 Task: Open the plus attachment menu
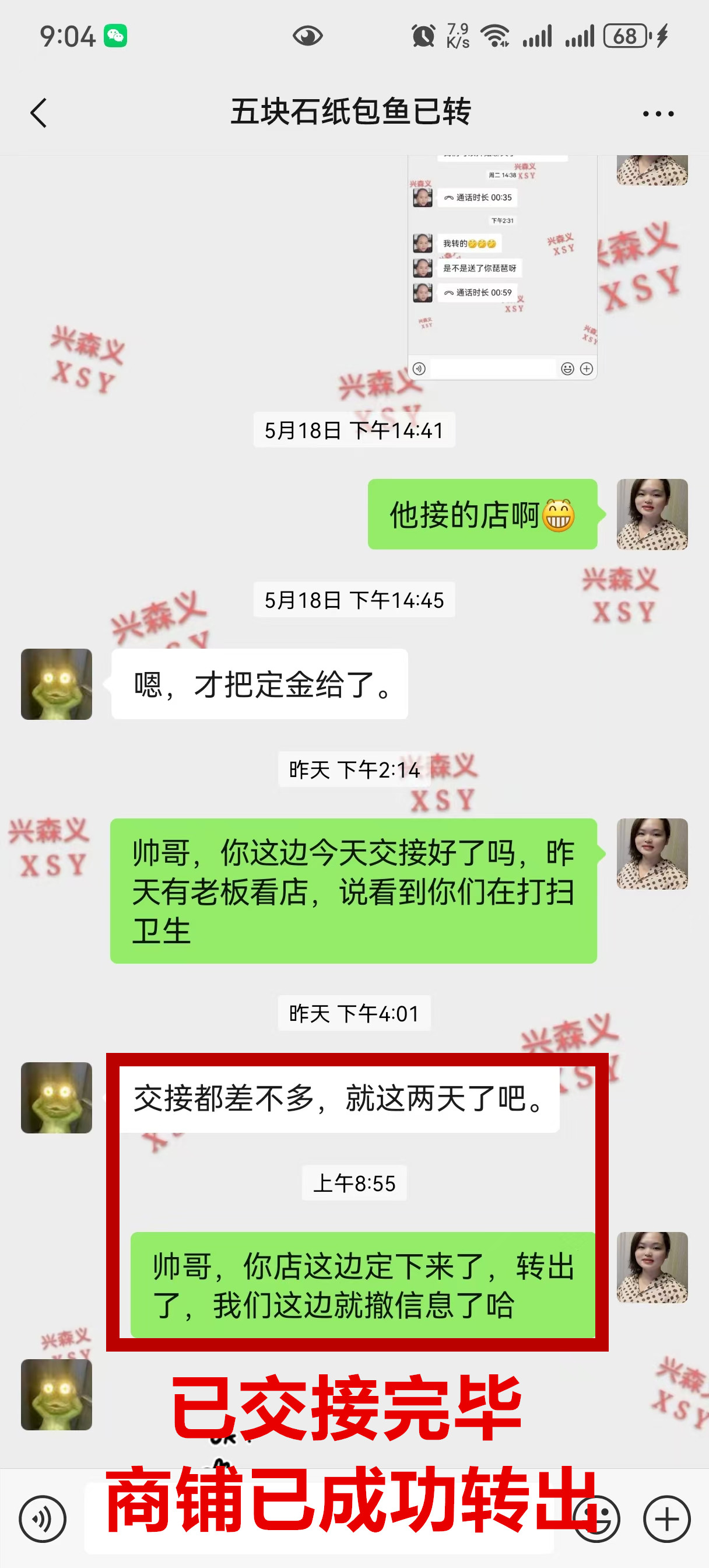[666, 1520]
